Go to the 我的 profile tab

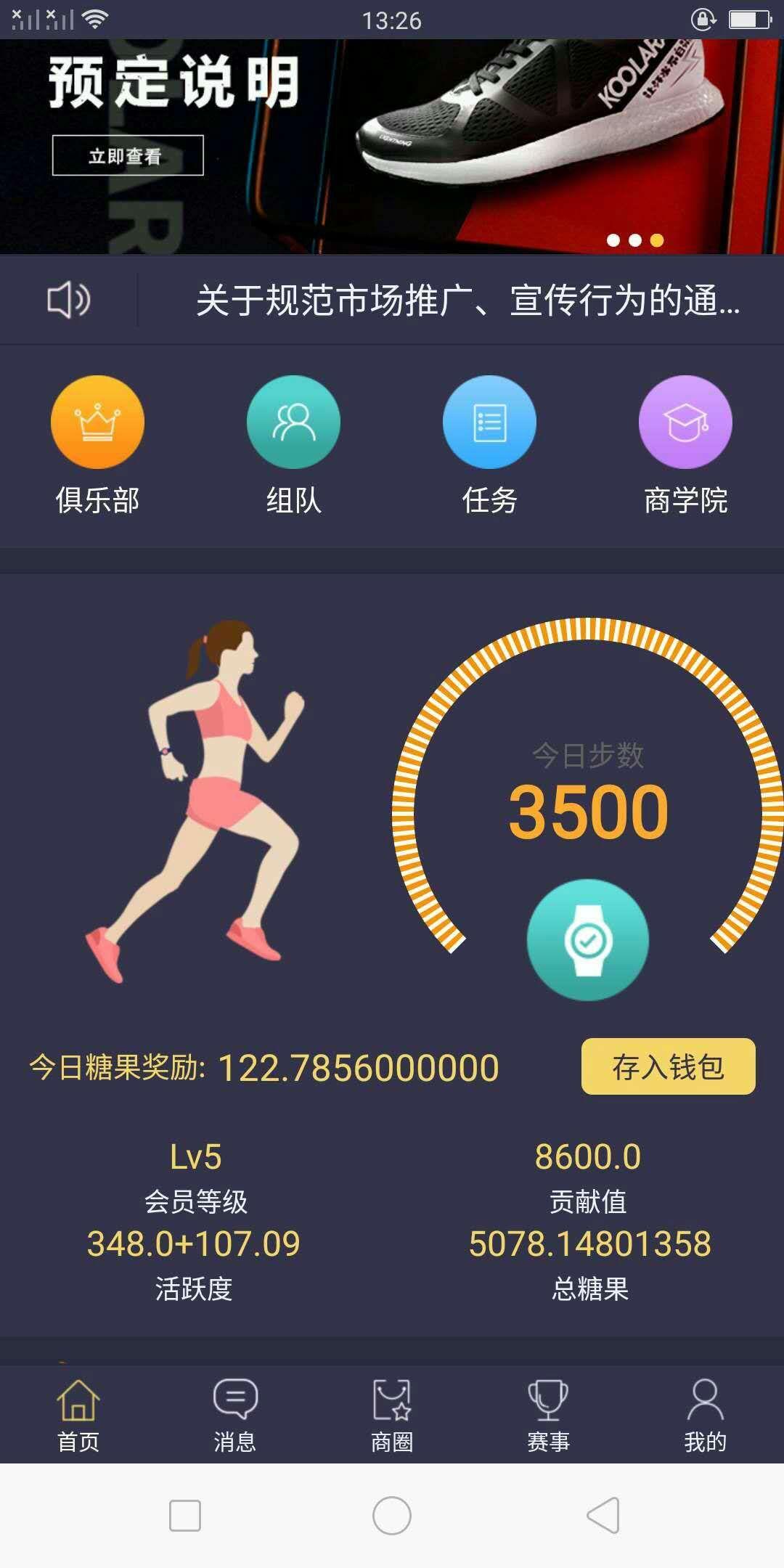click(x=705, y=1416)
